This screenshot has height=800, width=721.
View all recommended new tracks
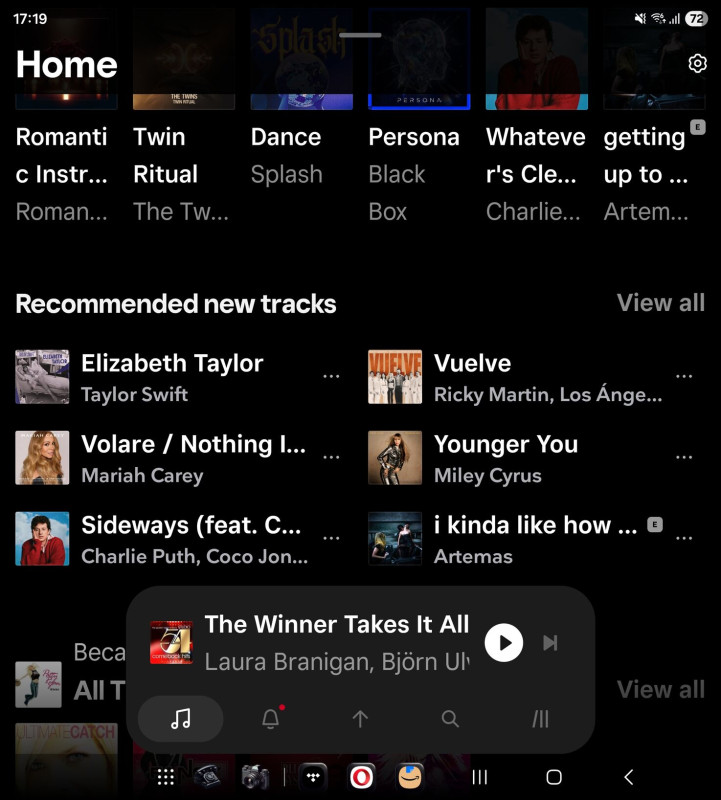pyautogui.click(x=660, y=303)
